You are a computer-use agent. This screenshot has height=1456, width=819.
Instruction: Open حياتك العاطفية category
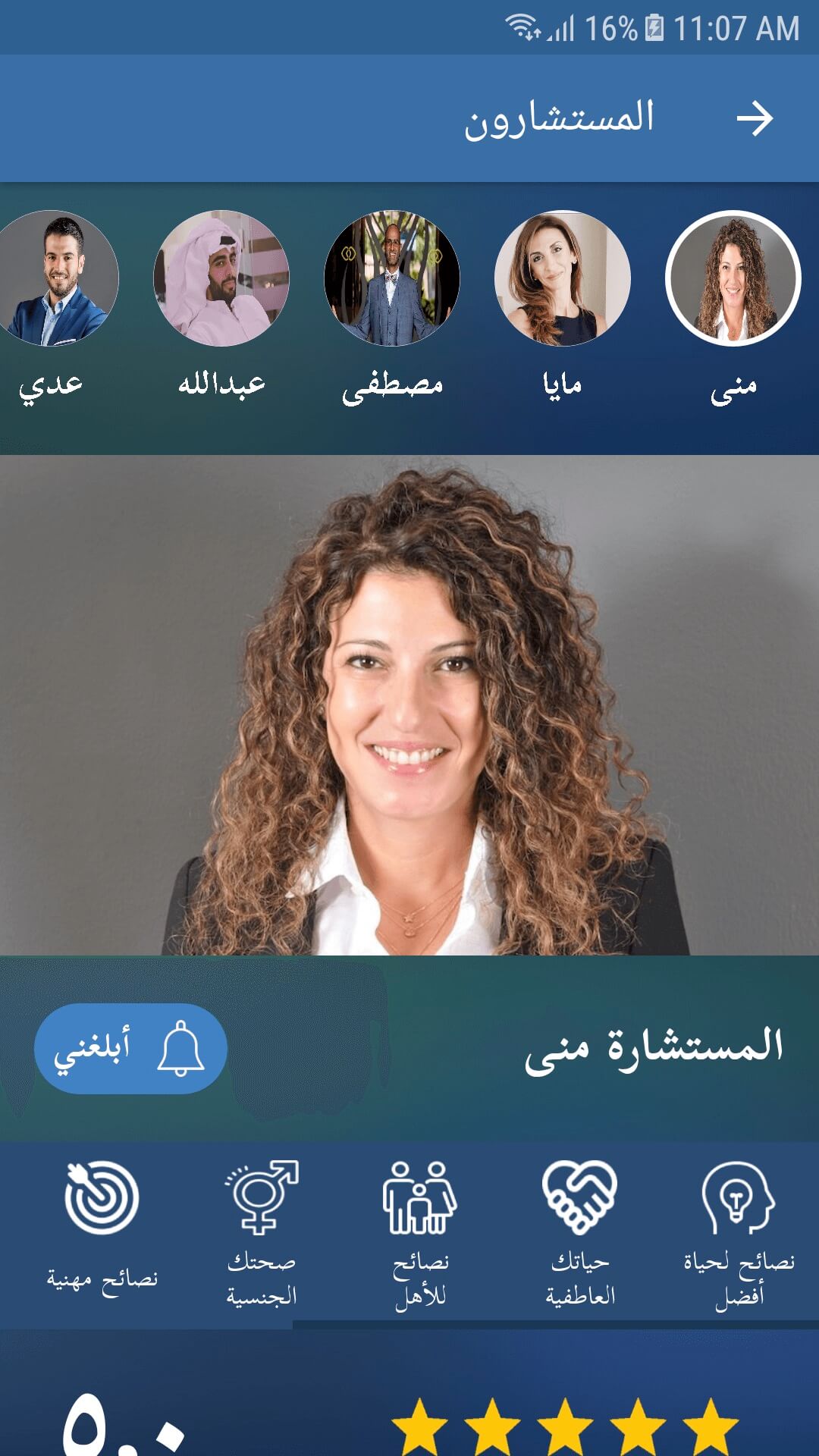[579, 1234]
